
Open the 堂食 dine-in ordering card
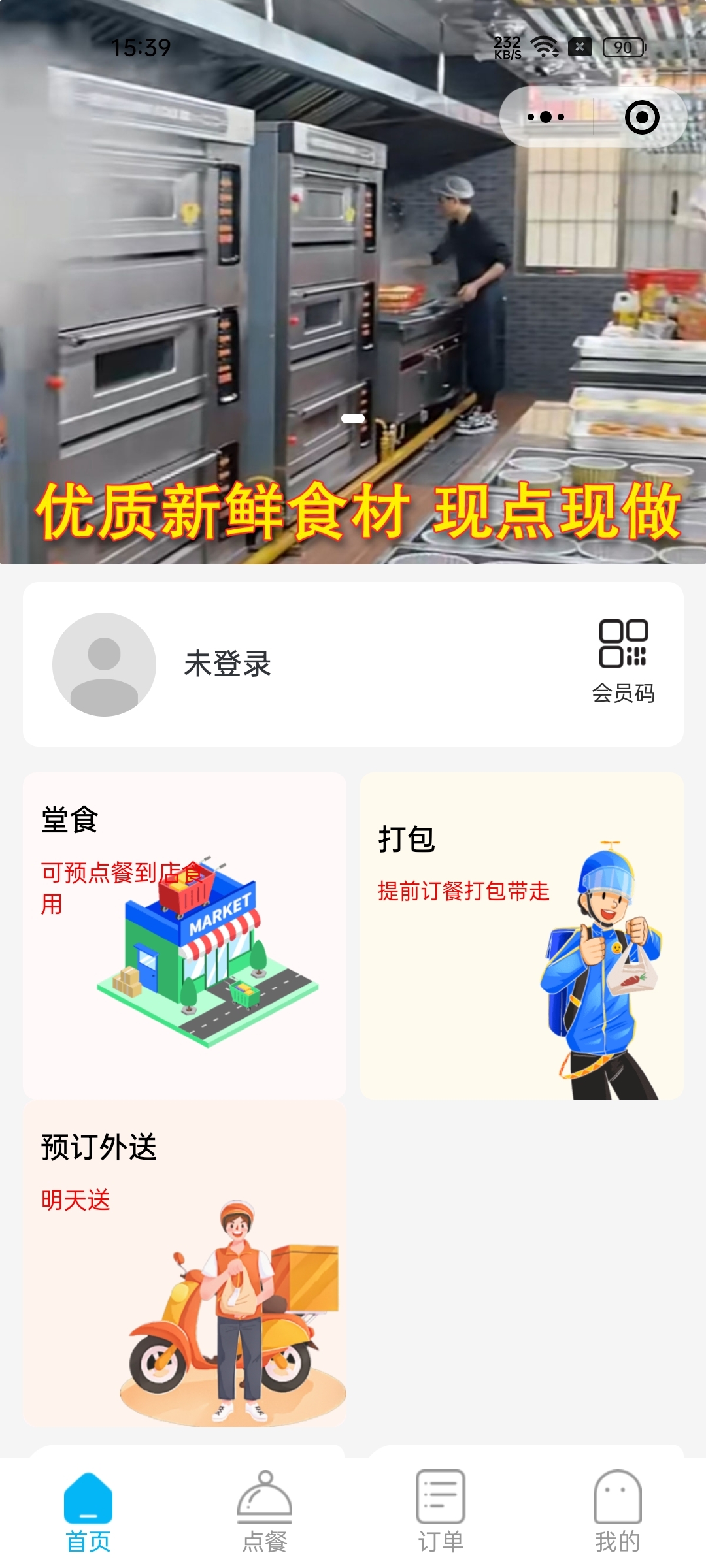tap(186, 934)
